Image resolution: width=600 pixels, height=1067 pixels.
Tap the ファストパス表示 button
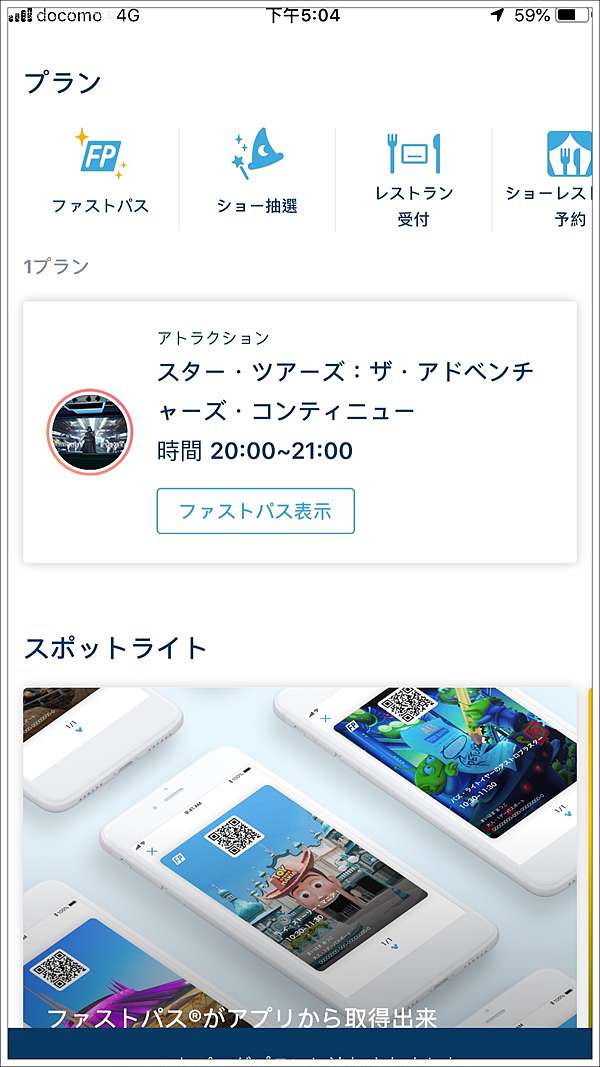256,511
